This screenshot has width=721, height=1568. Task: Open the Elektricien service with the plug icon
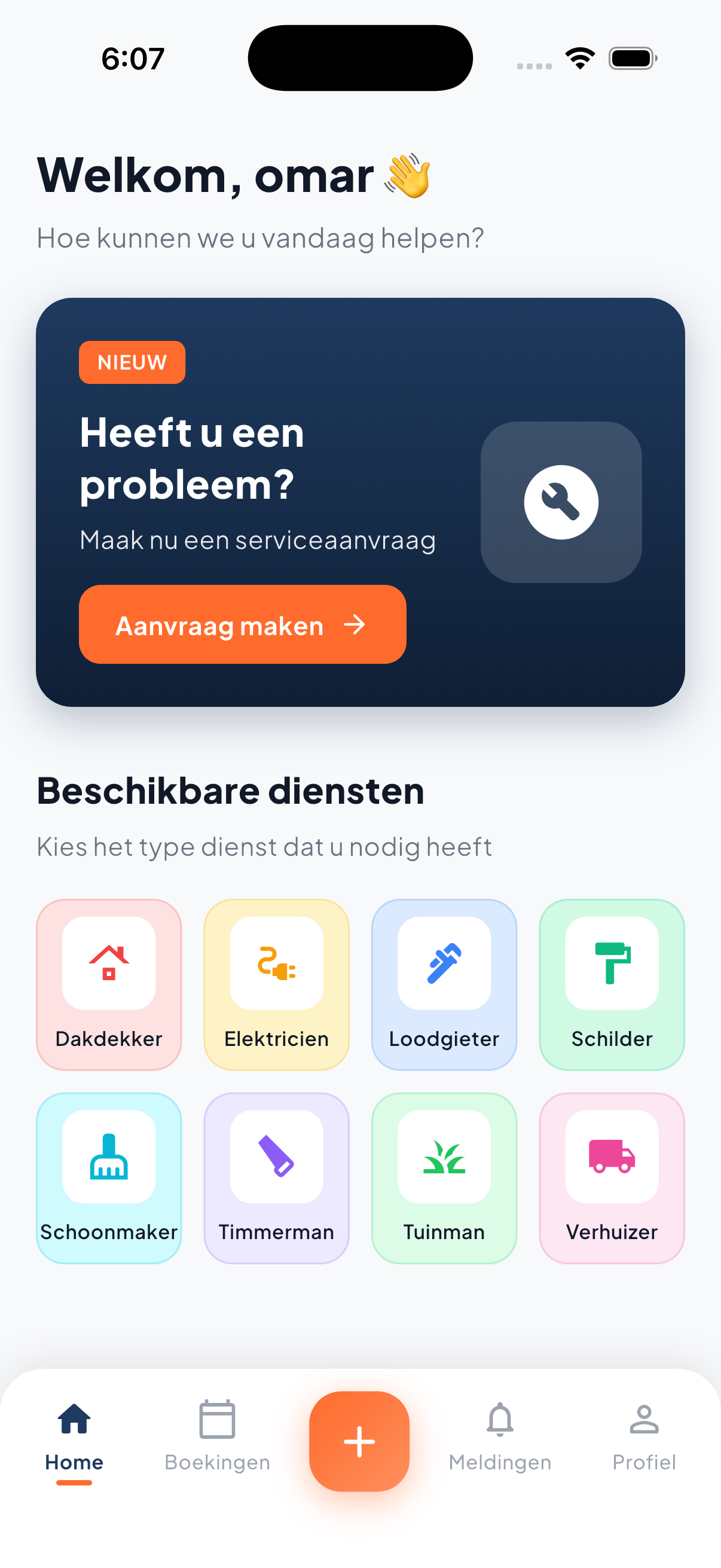coord(276,965)
